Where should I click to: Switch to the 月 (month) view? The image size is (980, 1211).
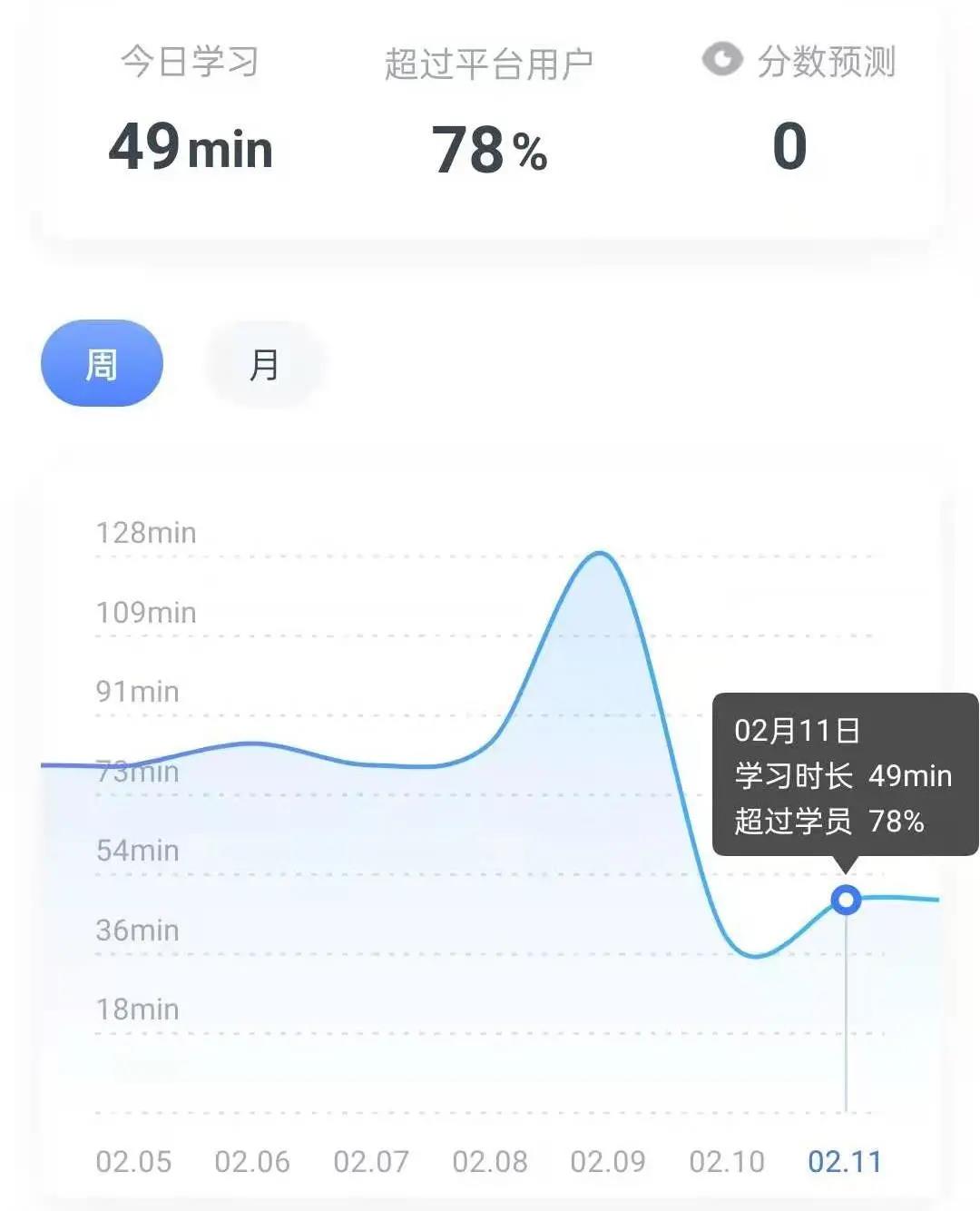click(x=263, y=364)
